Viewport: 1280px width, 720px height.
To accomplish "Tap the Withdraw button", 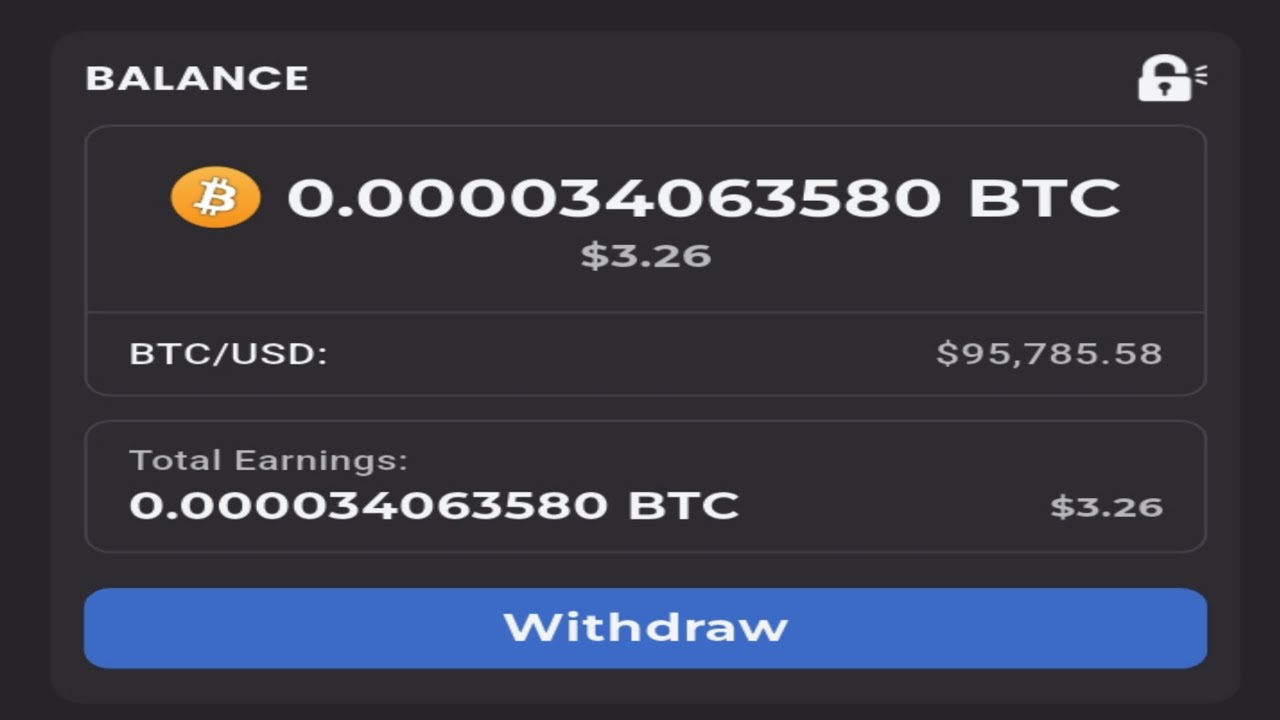I will [x=645, y=628].
